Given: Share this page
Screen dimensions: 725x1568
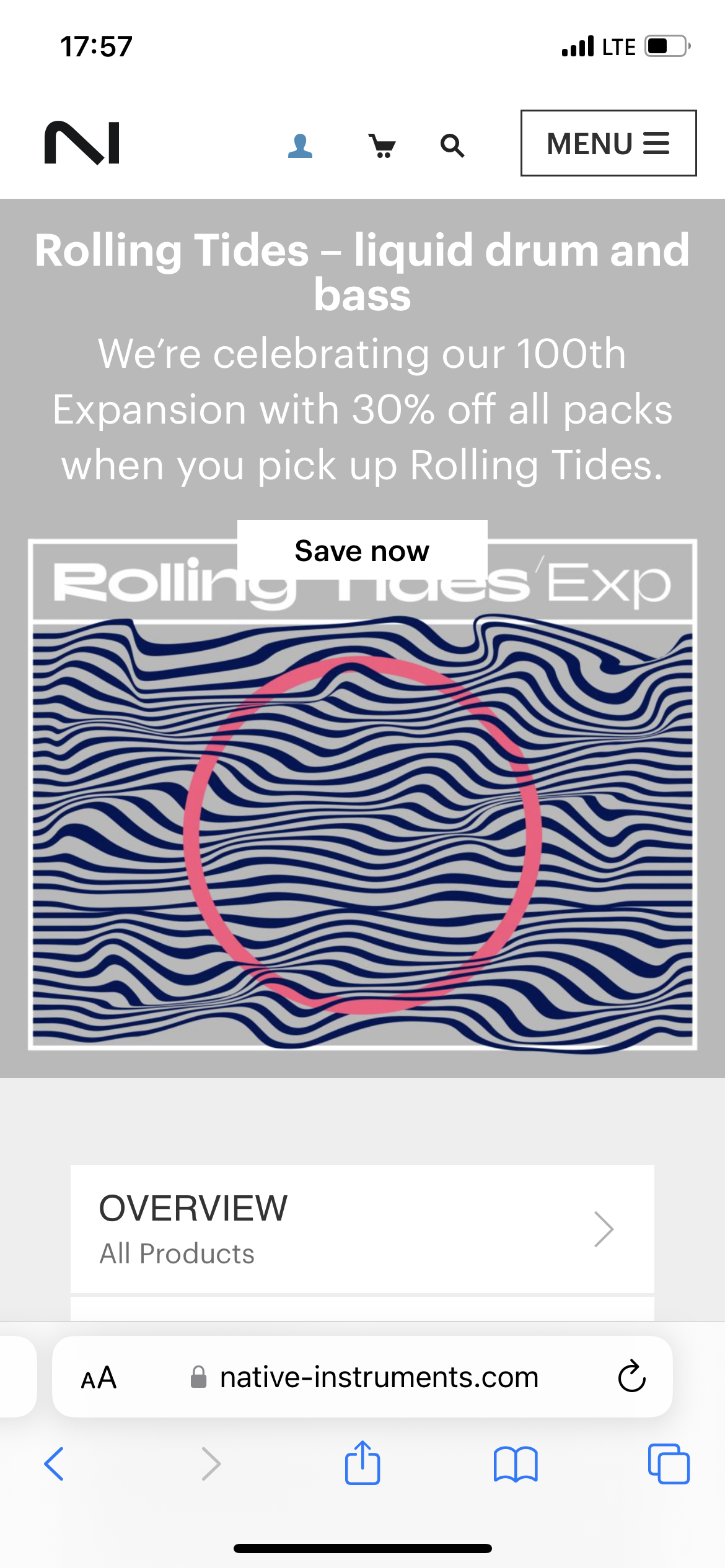Looking at the screenshot, I should coord(362,1463).
